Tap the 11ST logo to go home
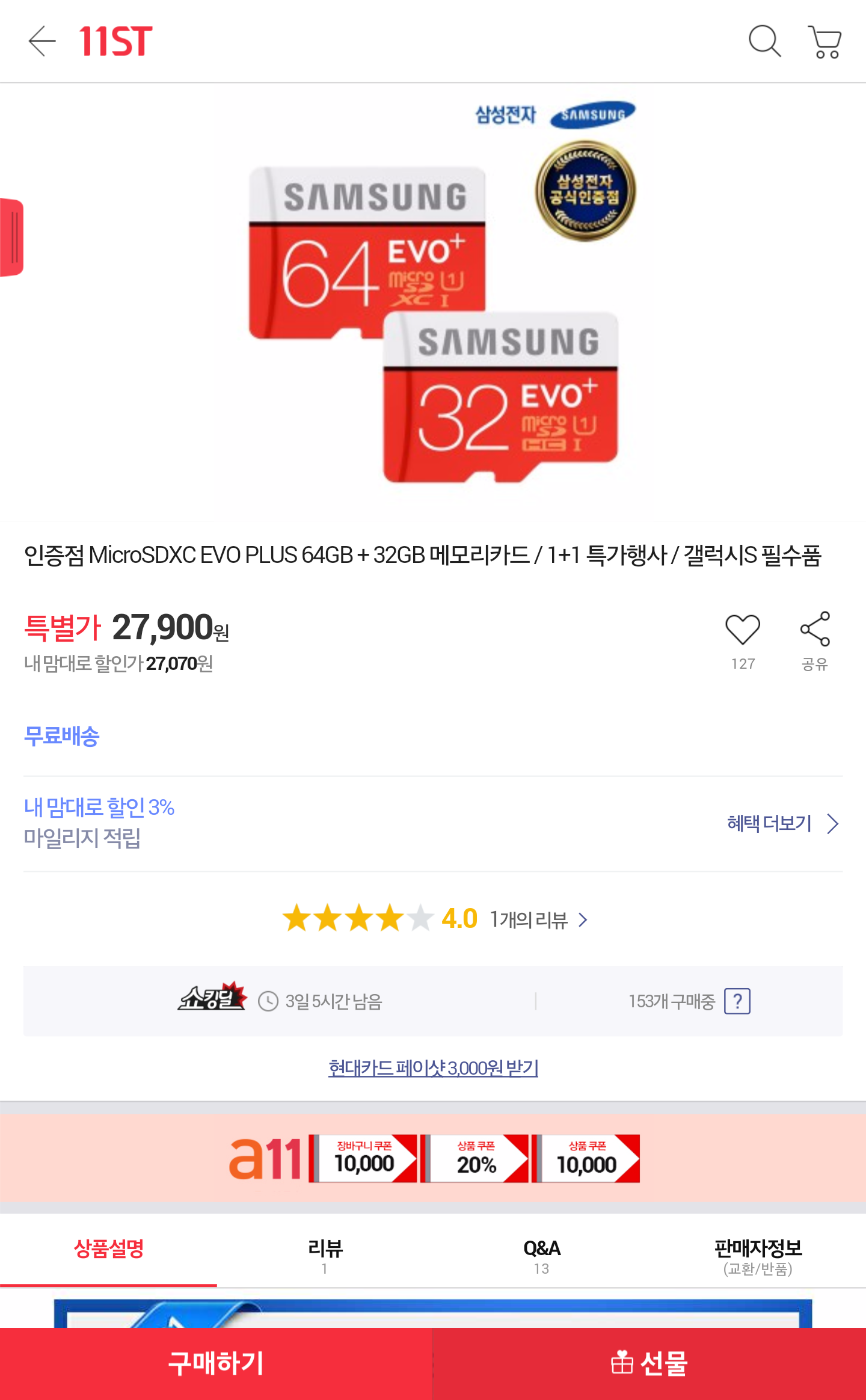The height and width of the screenshot is (1400, 866). coord(115,41)
